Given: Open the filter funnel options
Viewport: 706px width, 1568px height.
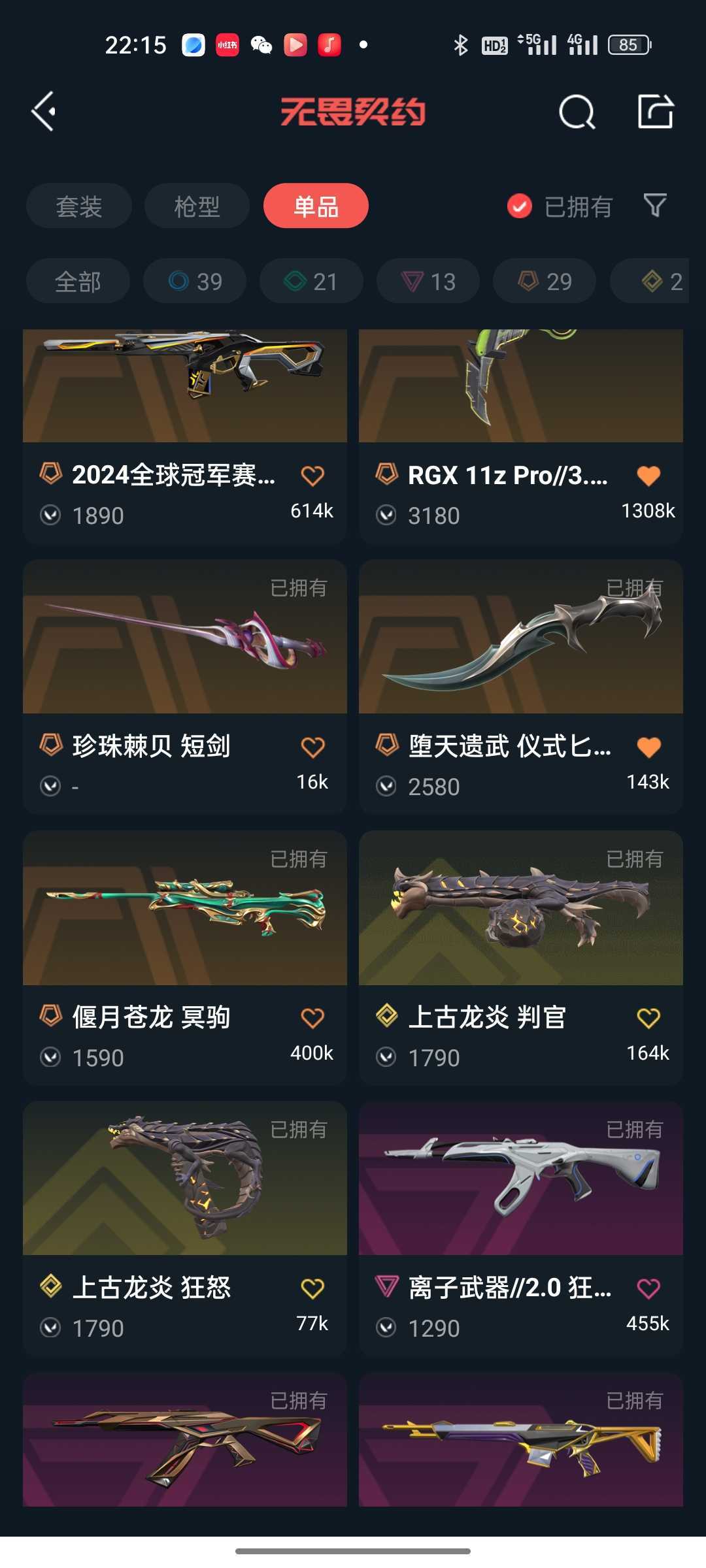Looking at the screenshot, I should (654, 206).
